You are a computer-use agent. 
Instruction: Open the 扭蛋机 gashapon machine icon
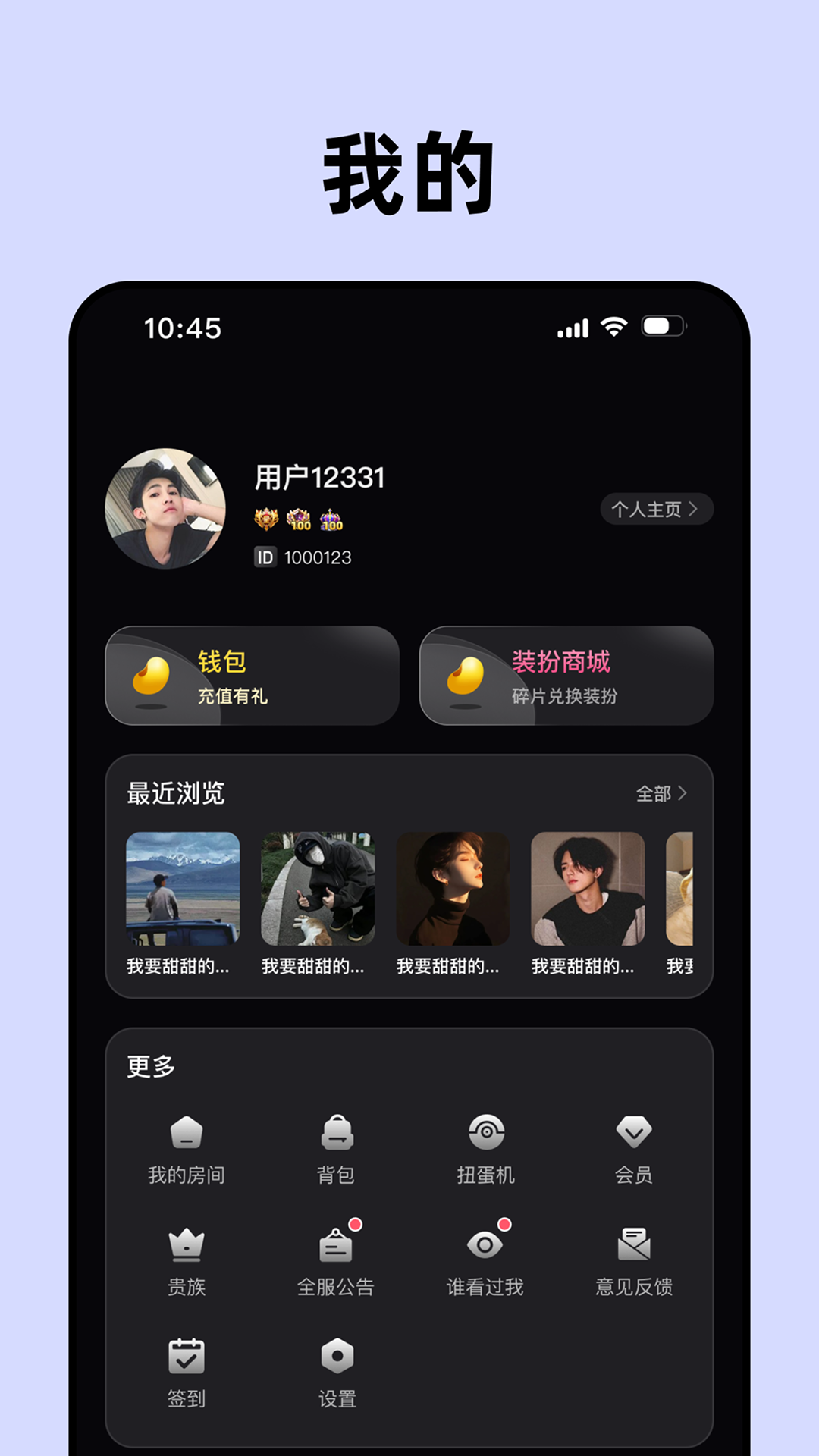486,1133
